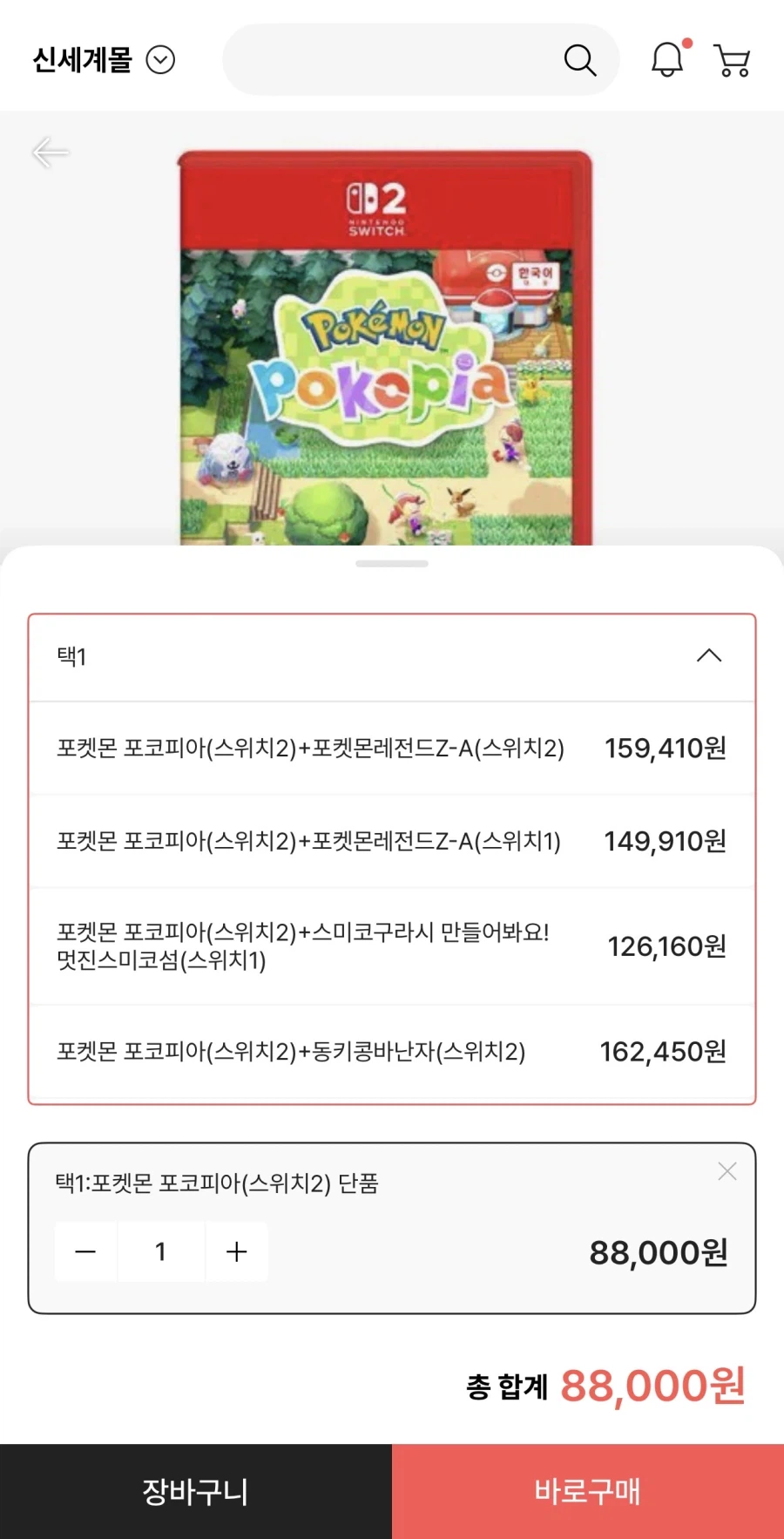This screenshot has width=784, height=1539.
Task: Choose the 스미코구라시 bundle for 126,160원
Action: click(x=392, y=946)
